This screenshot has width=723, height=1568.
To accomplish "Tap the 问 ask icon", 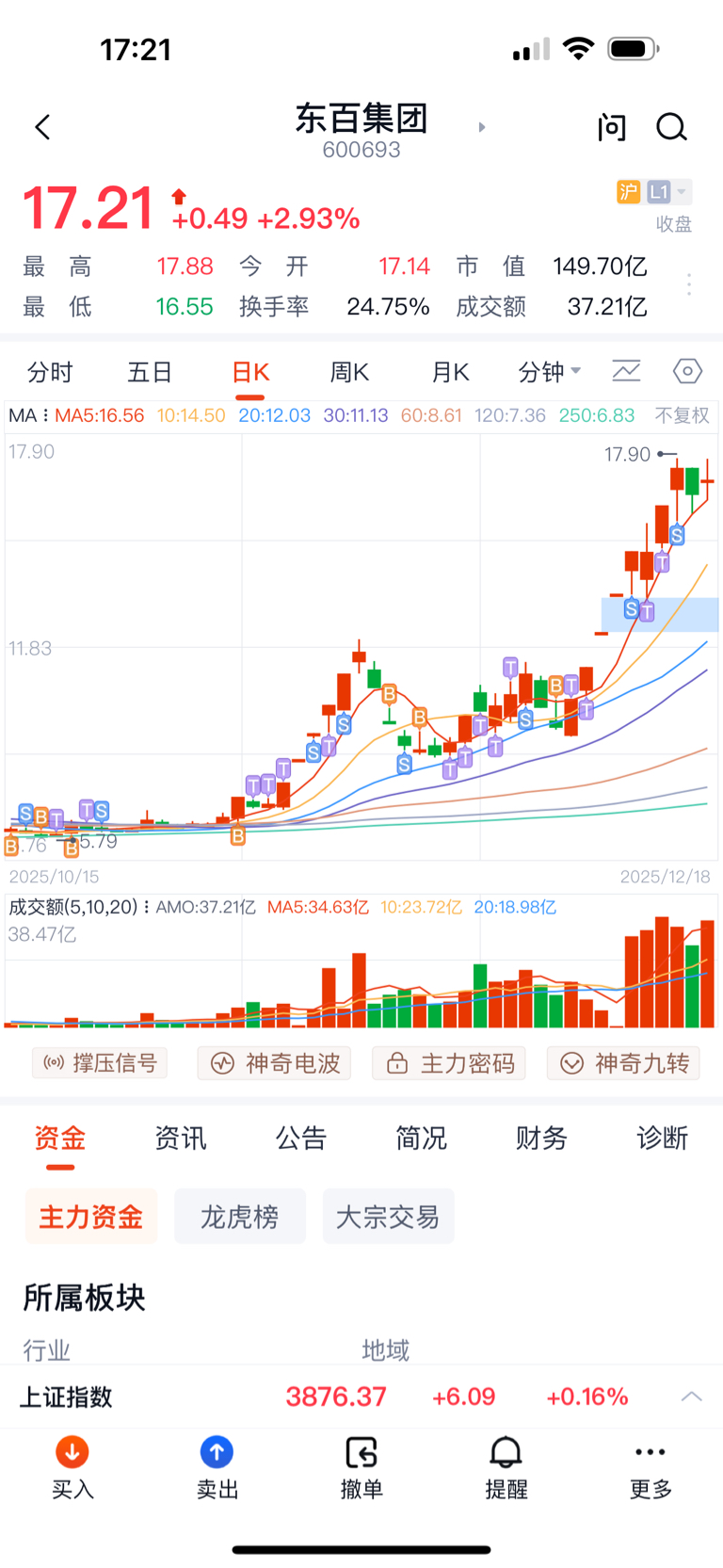I will tap(612, 127).
